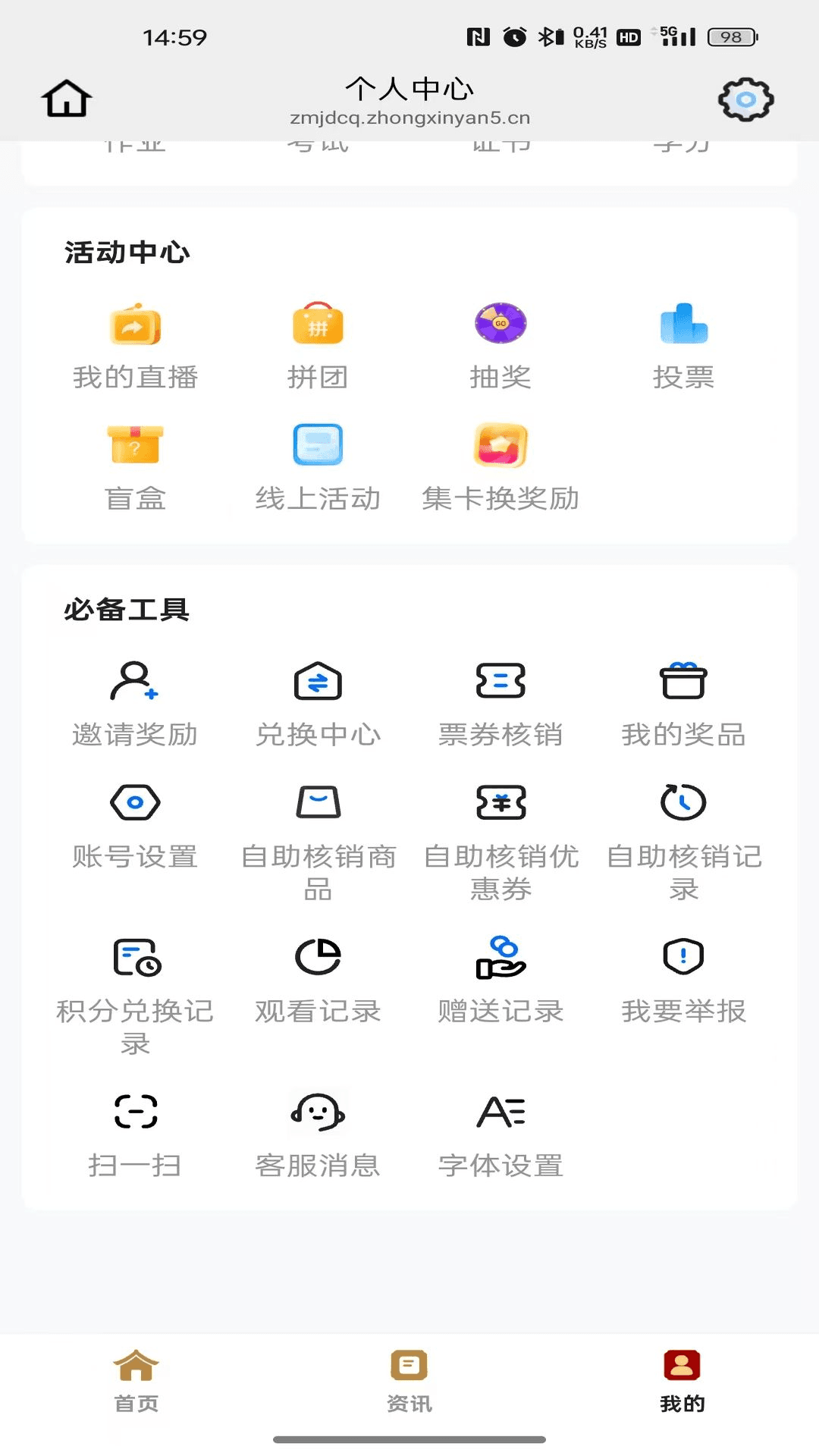
Task: Open the 扫一扫 scan QR icon
Action: 135,1112
